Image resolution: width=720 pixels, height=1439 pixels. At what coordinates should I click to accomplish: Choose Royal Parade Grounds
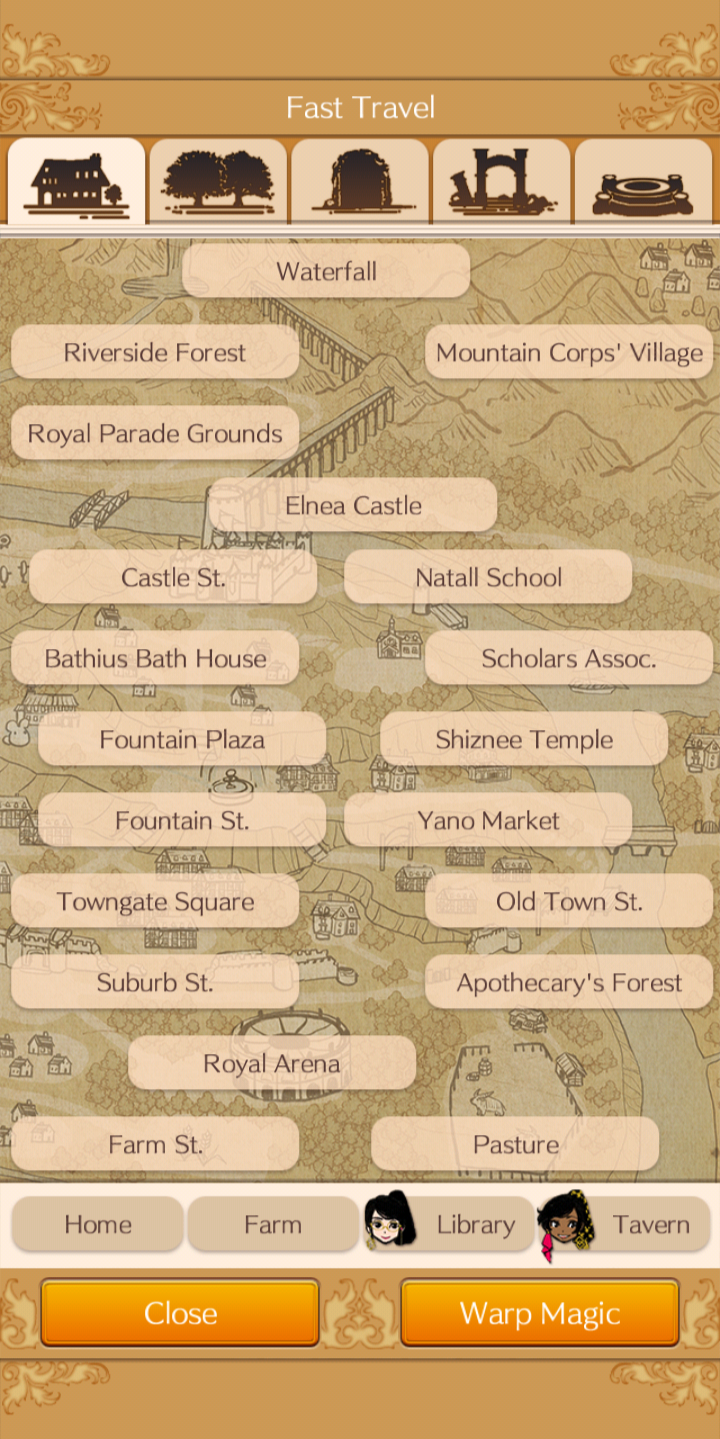point(155,433)
